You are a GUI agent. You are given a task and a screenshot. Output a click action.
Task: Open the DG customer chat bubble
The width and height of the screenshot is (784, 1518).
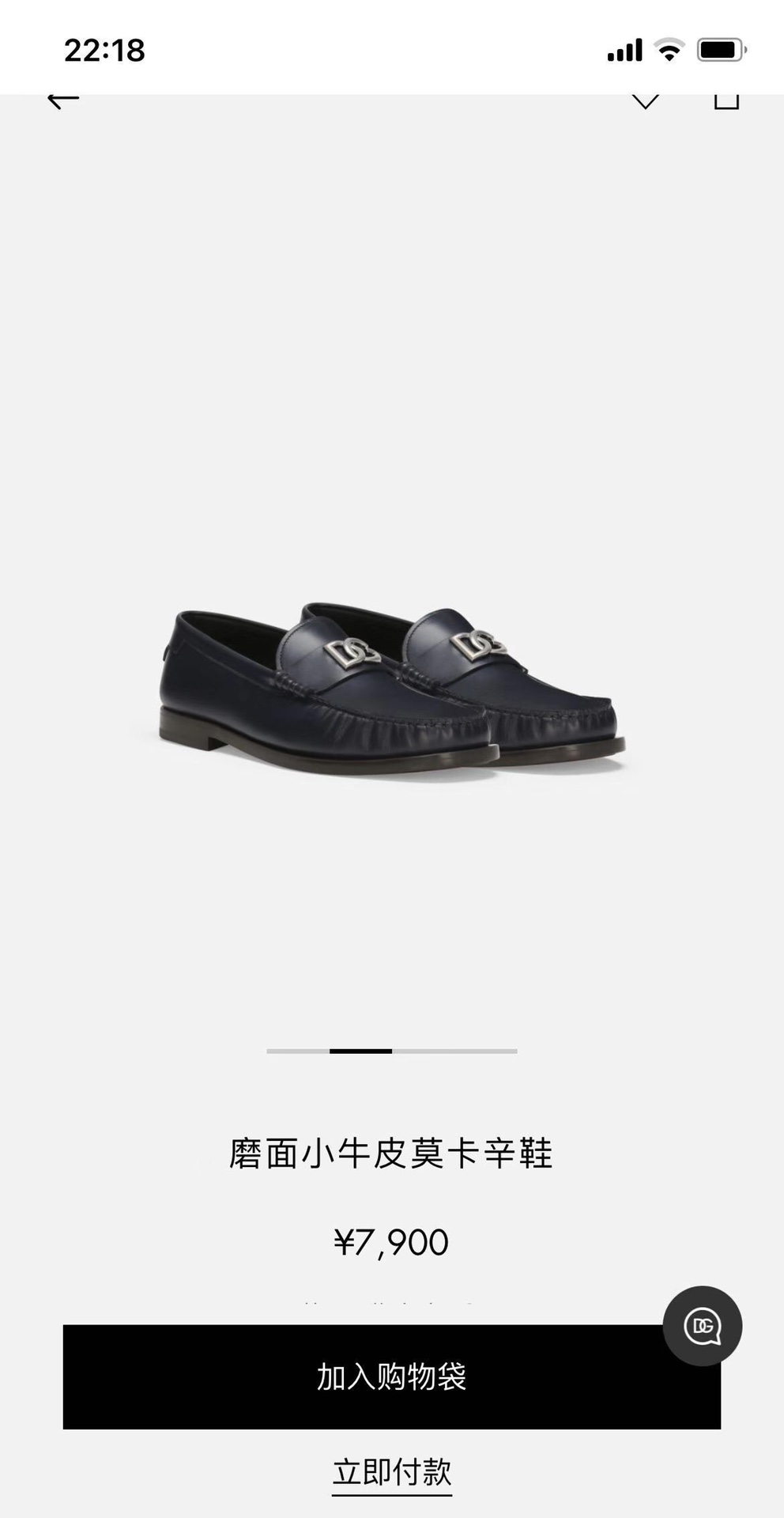point(702,1326)
